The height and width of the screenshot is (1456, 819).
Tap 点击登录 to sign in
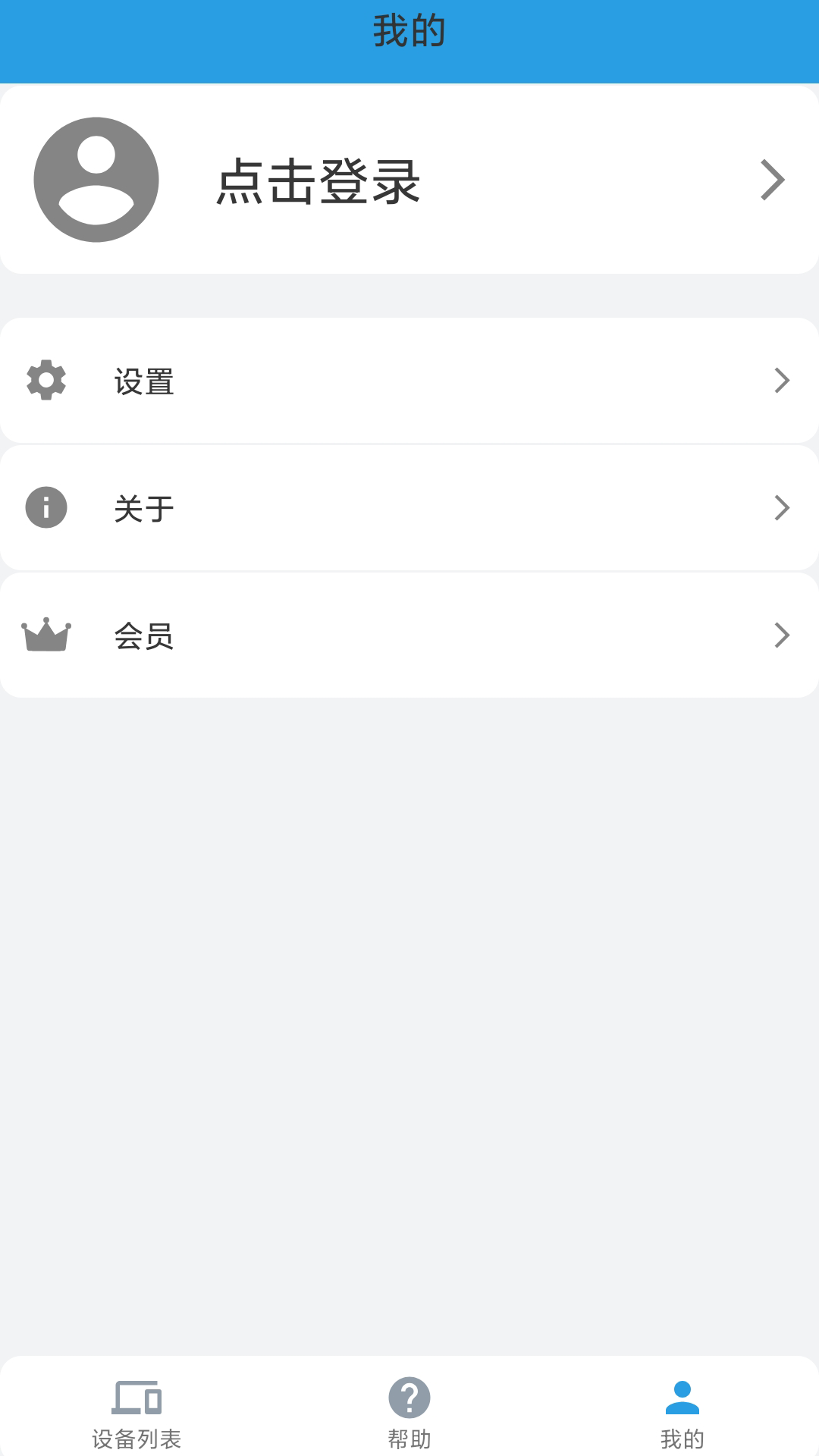[318, 181]
